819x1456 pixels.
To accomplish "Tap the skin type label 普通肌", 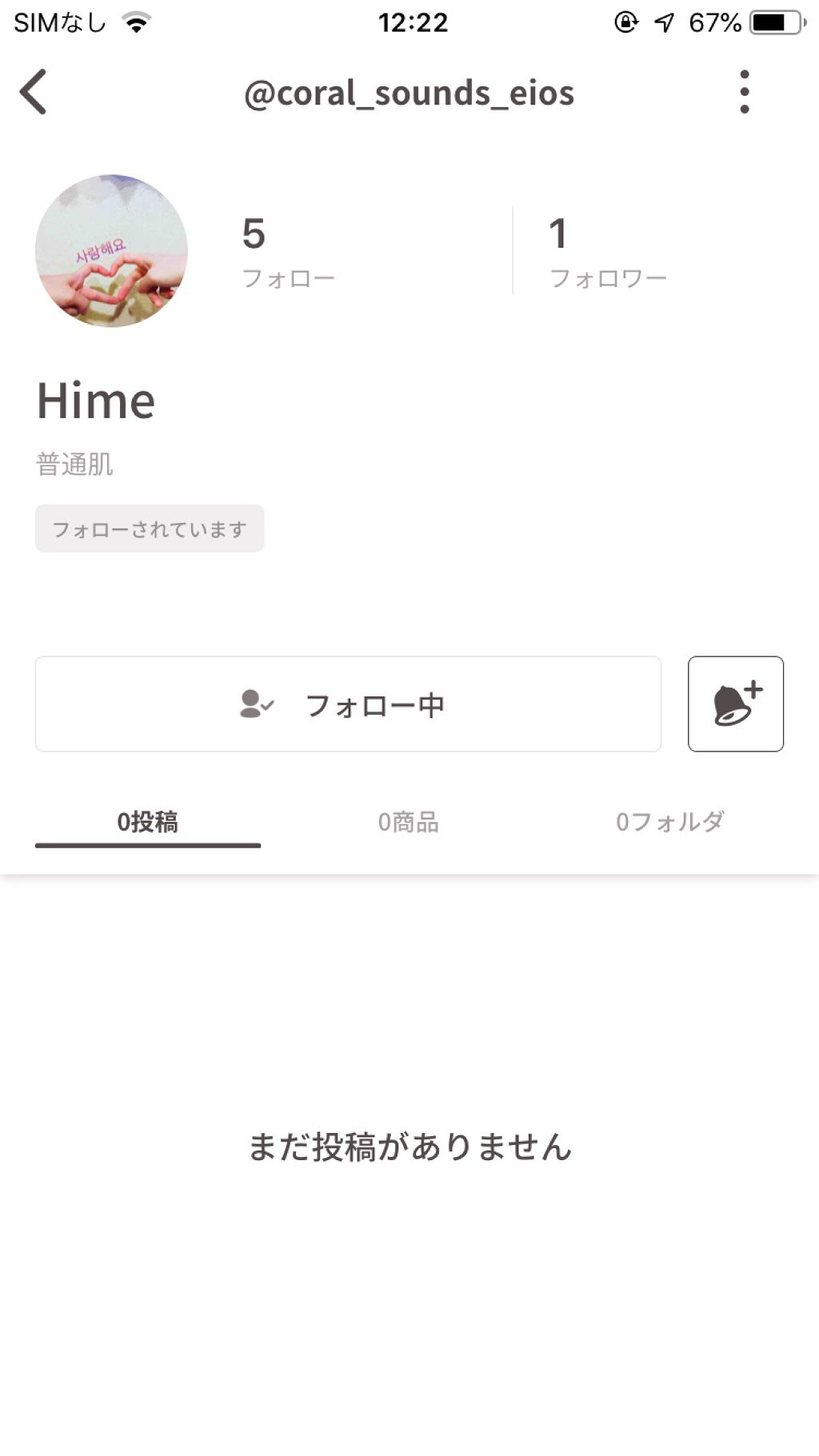I will tap(74, 464).
